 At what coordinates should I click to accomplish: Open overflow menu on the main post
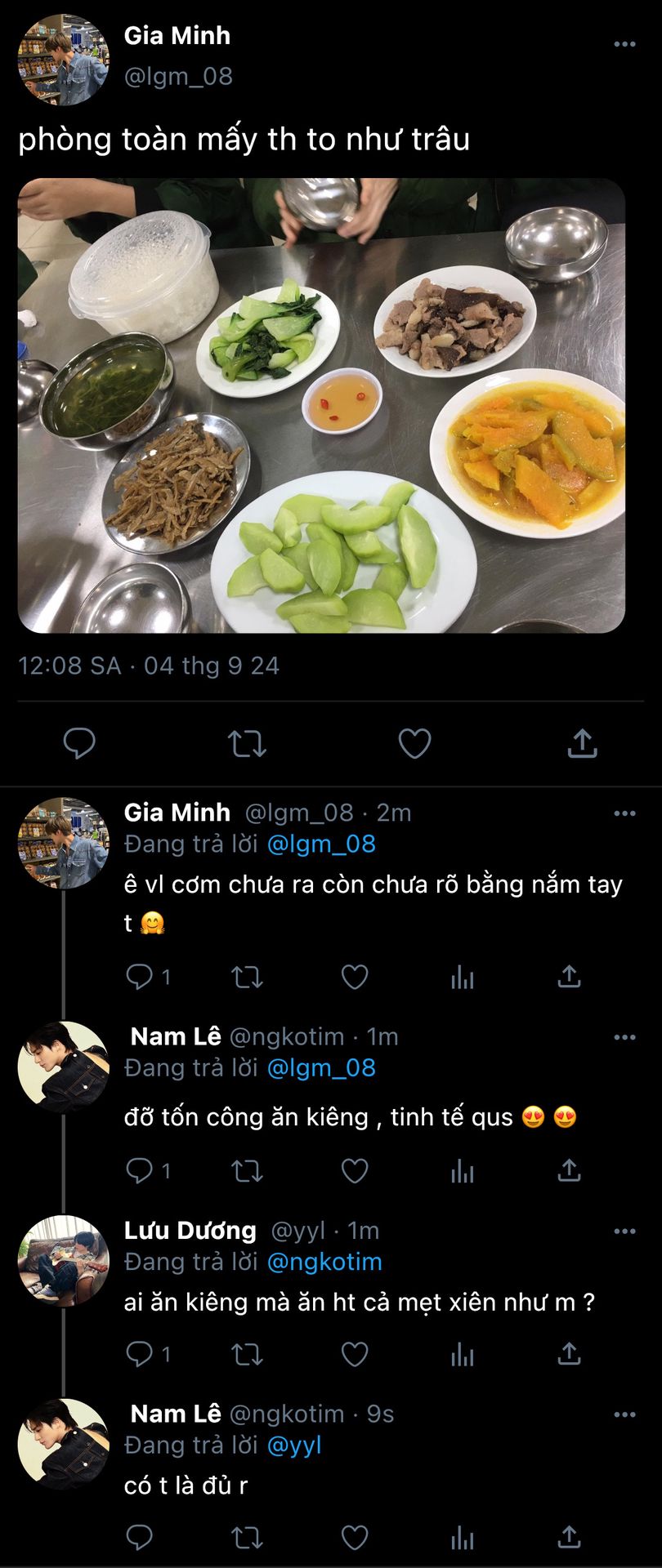[x=624, y=44]
